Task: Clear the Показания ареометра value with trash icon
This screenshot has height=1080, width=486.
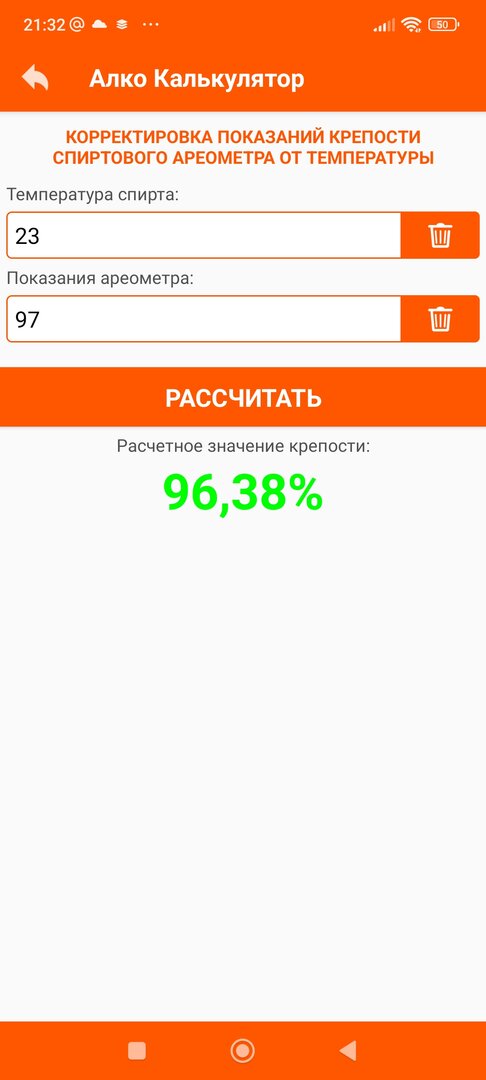Action: pyautogui.click(x=440, y=319)
